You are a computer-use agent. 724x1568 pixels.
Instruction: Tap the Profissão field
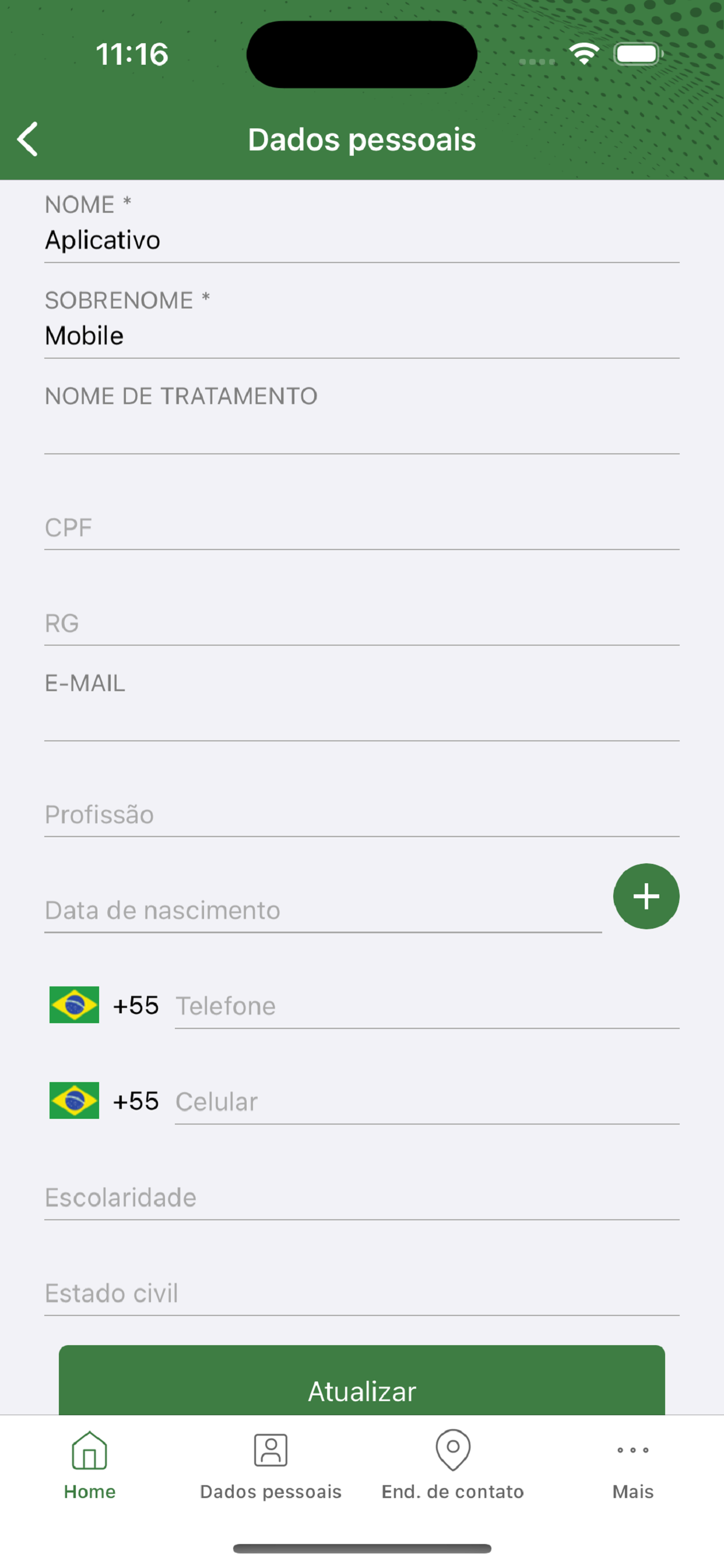click(361, 814)
